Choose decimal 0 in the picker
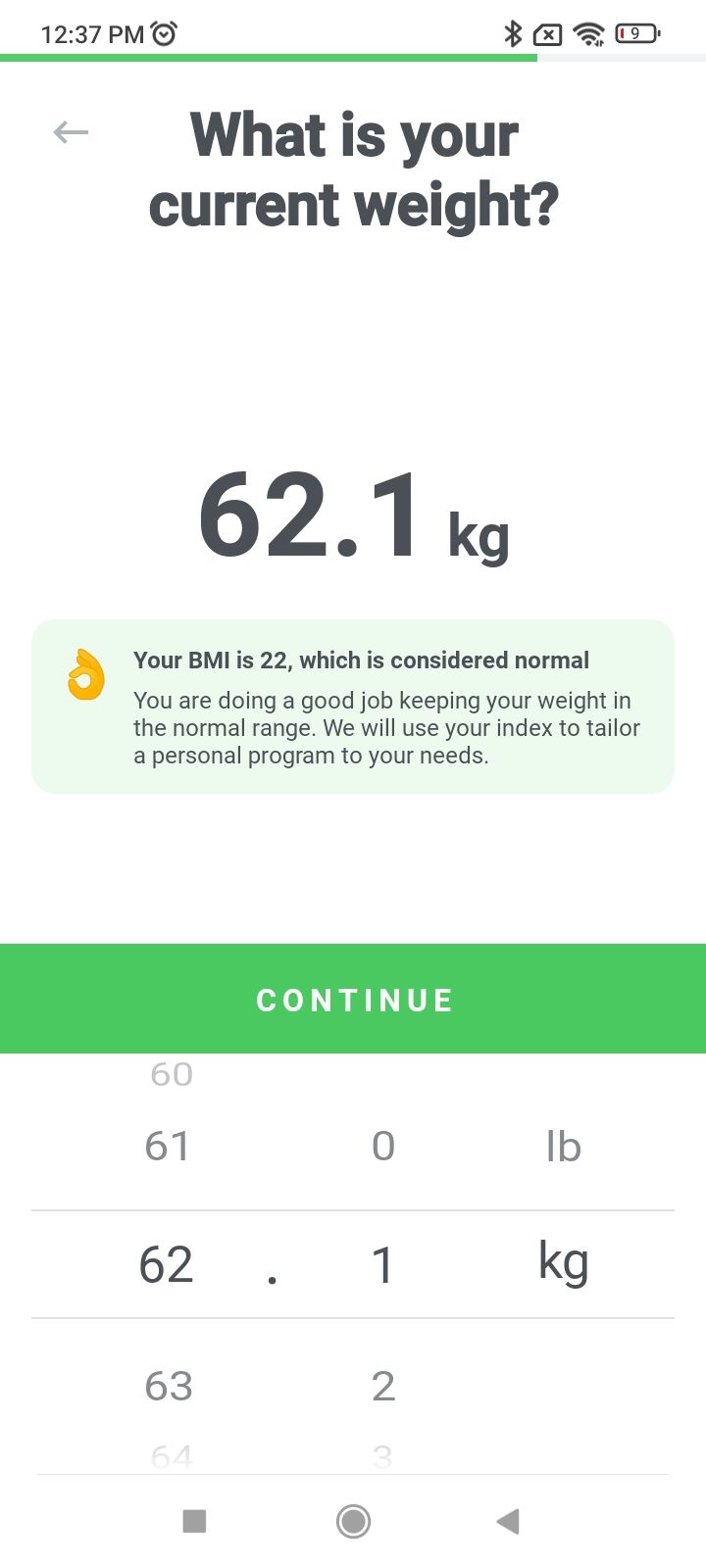The width and height of the screenshot is (706, 1568). (383, 1146)
